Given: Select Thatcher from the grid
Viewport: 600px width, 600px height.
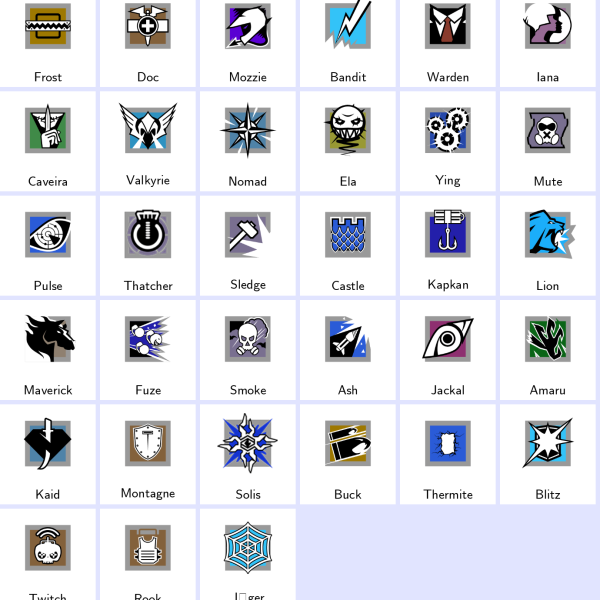Looking at the screenshot, I should point(148,245).
